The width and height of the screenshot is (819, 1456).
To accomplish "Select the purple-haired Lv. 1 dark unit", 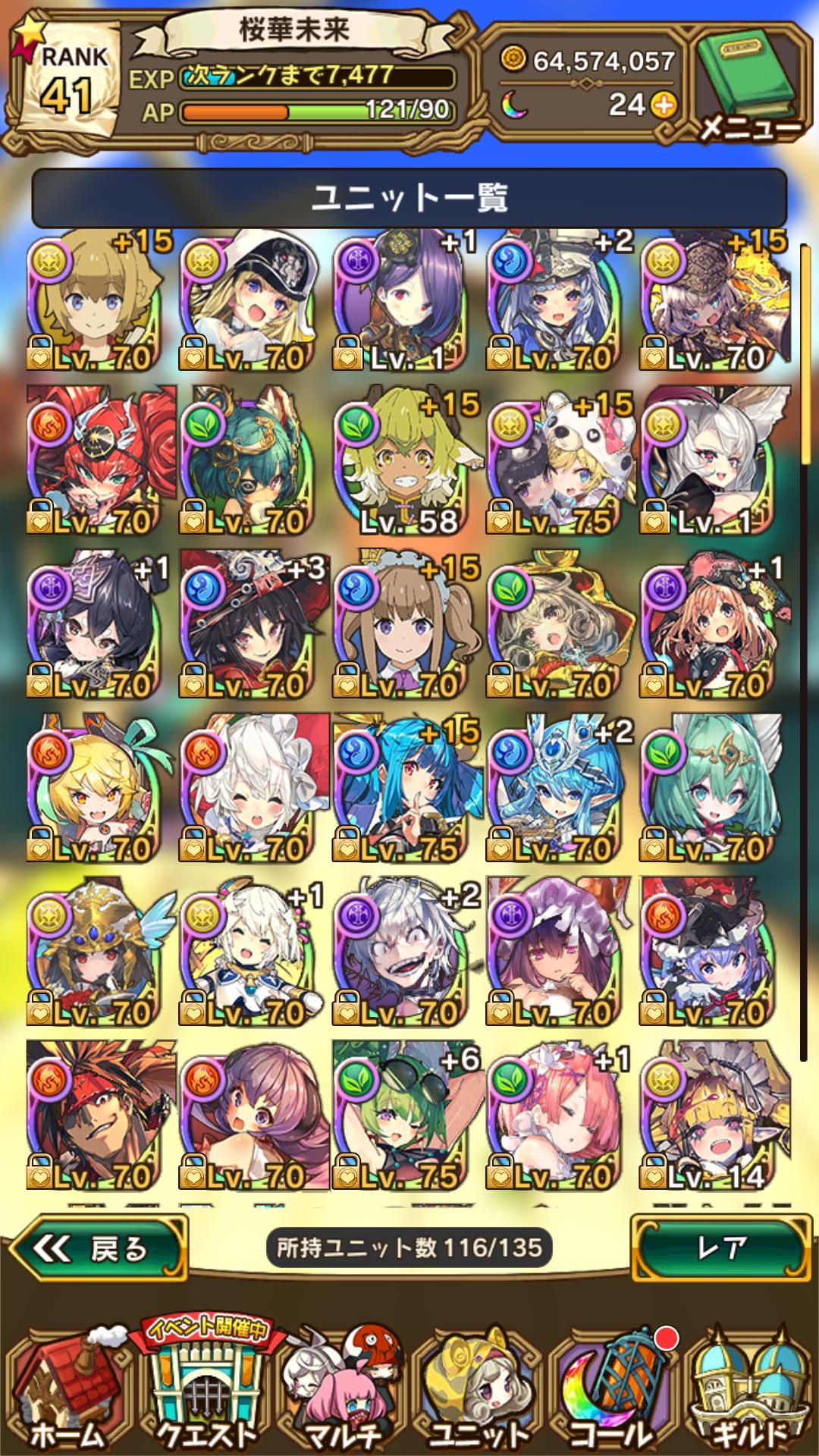I will coord(408,299).
